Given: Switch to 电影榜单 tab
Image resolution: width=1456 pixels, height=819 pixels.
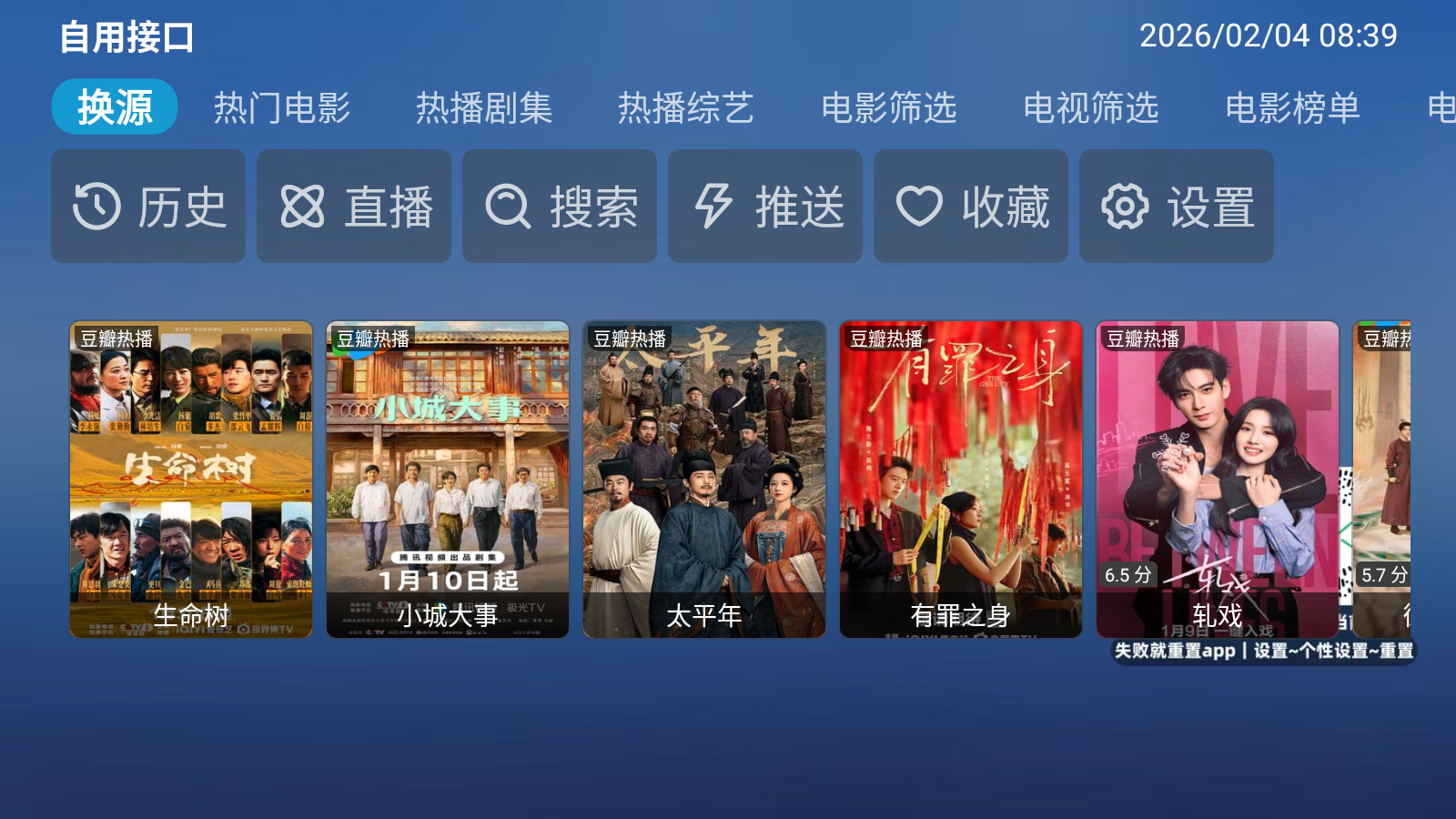Looking at the screenshot, I should 1292,107.
